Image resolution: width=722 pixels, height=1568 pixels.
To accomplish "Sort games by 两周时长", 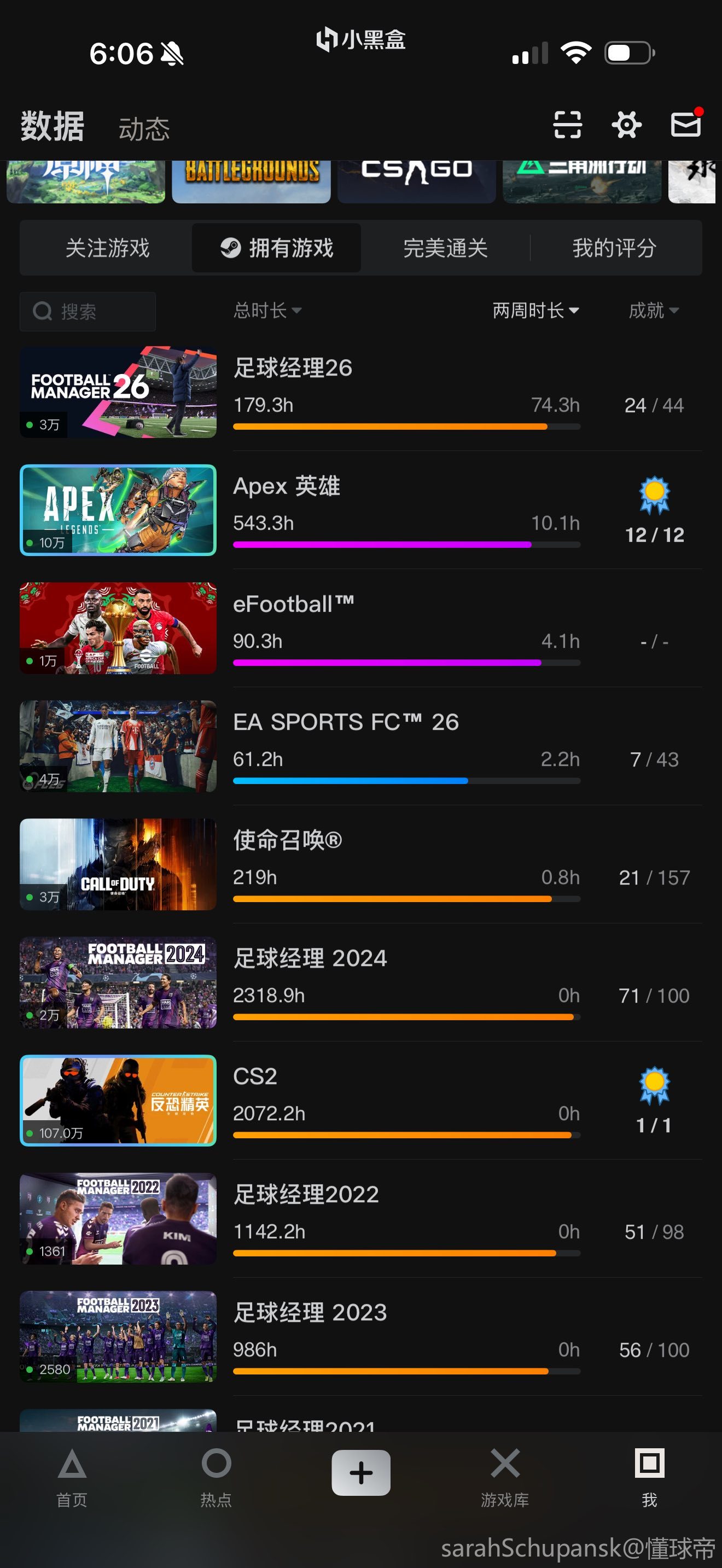I will pyautogui.click(x=535, y=311).
